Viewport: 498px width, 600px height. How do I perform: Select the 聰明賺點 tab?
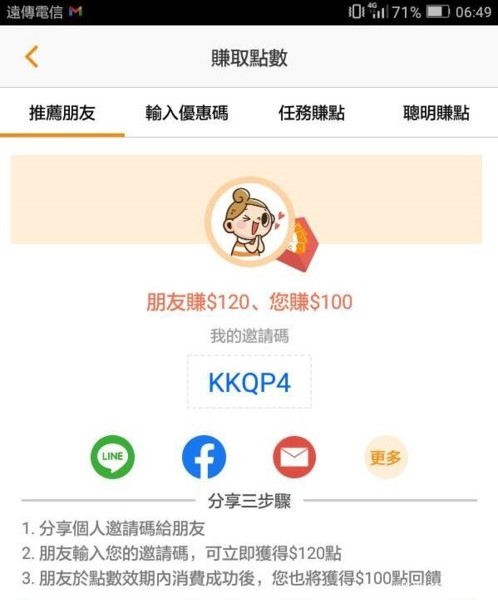click(436, 113)
